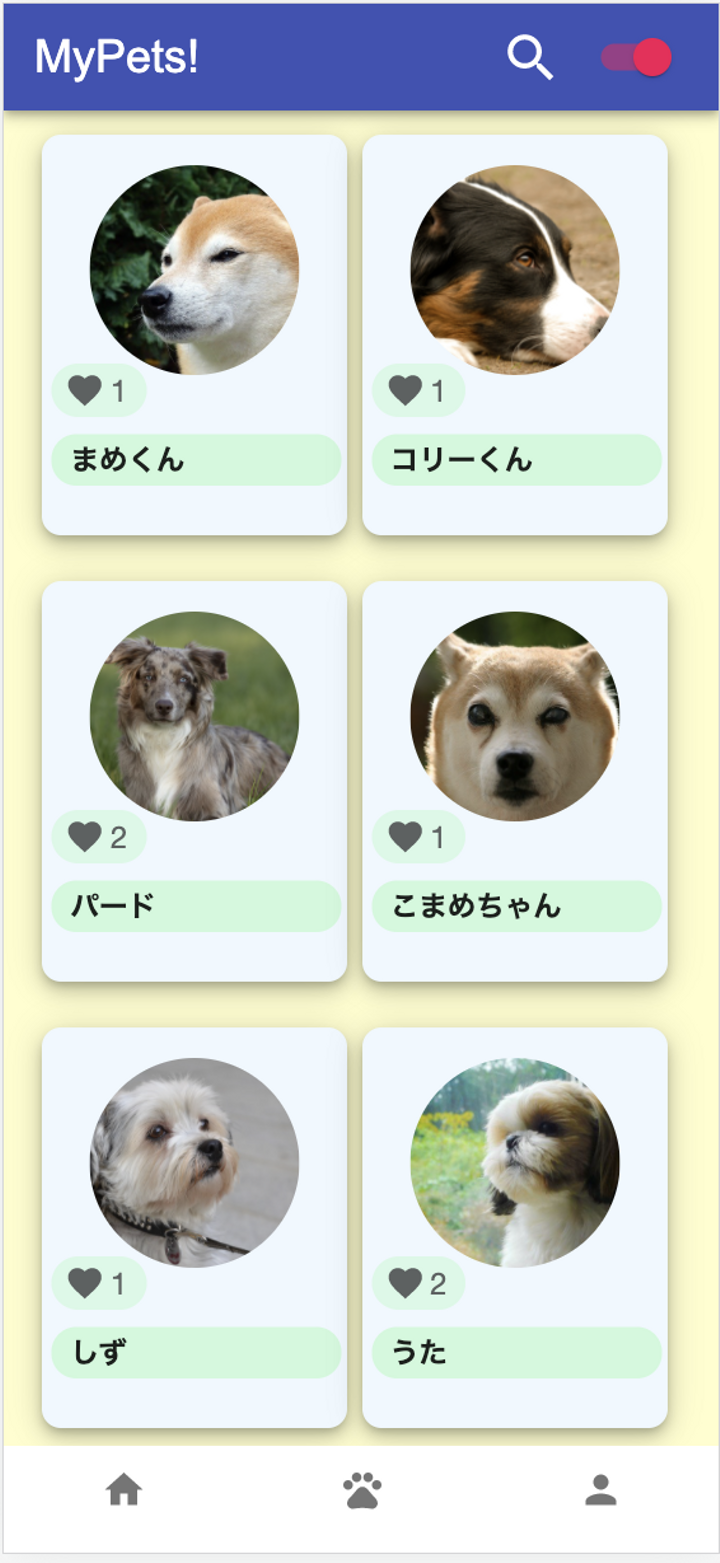Like うた with the heart
This screenshot has height=1563, width=720.
(x=406, y=1282)
